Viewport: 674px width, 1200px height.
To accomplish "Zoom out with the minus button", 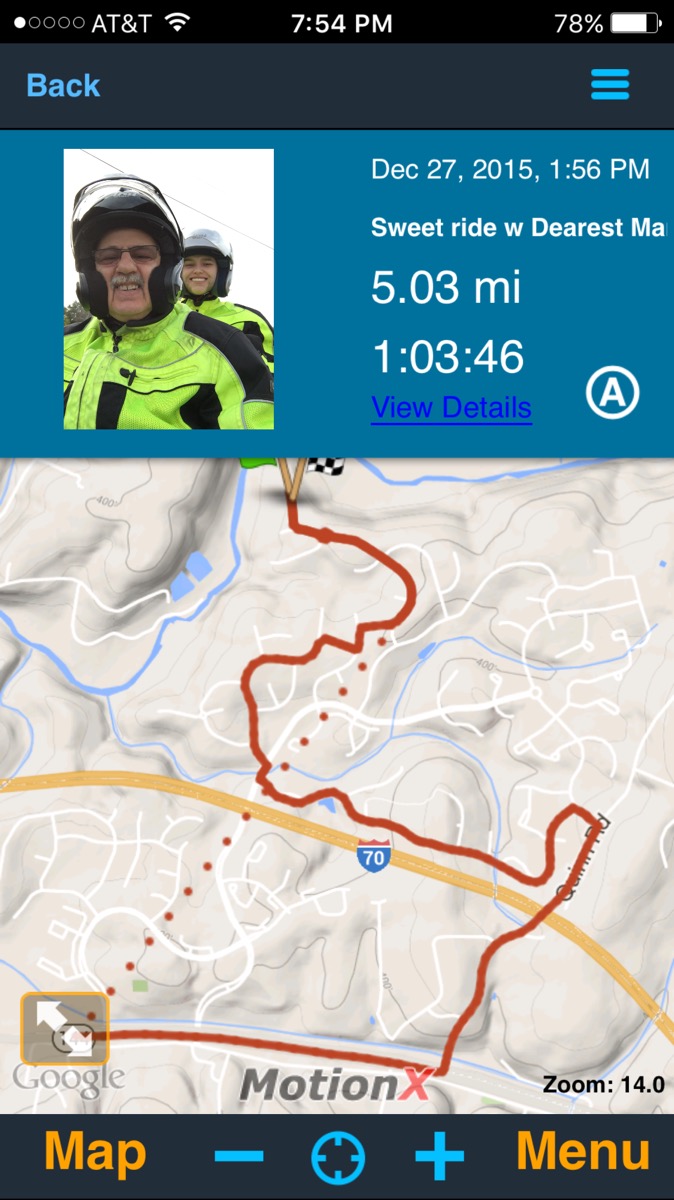I will [x=239, y=1157].
